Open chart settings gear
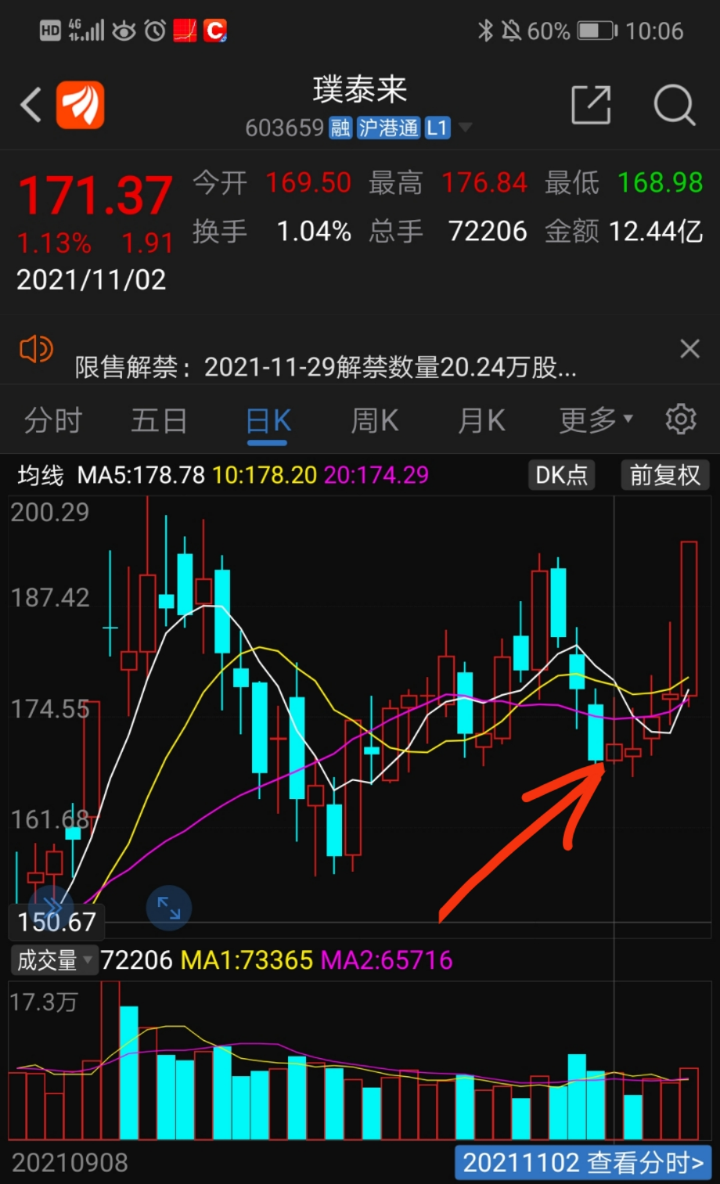 coord(681,419)
